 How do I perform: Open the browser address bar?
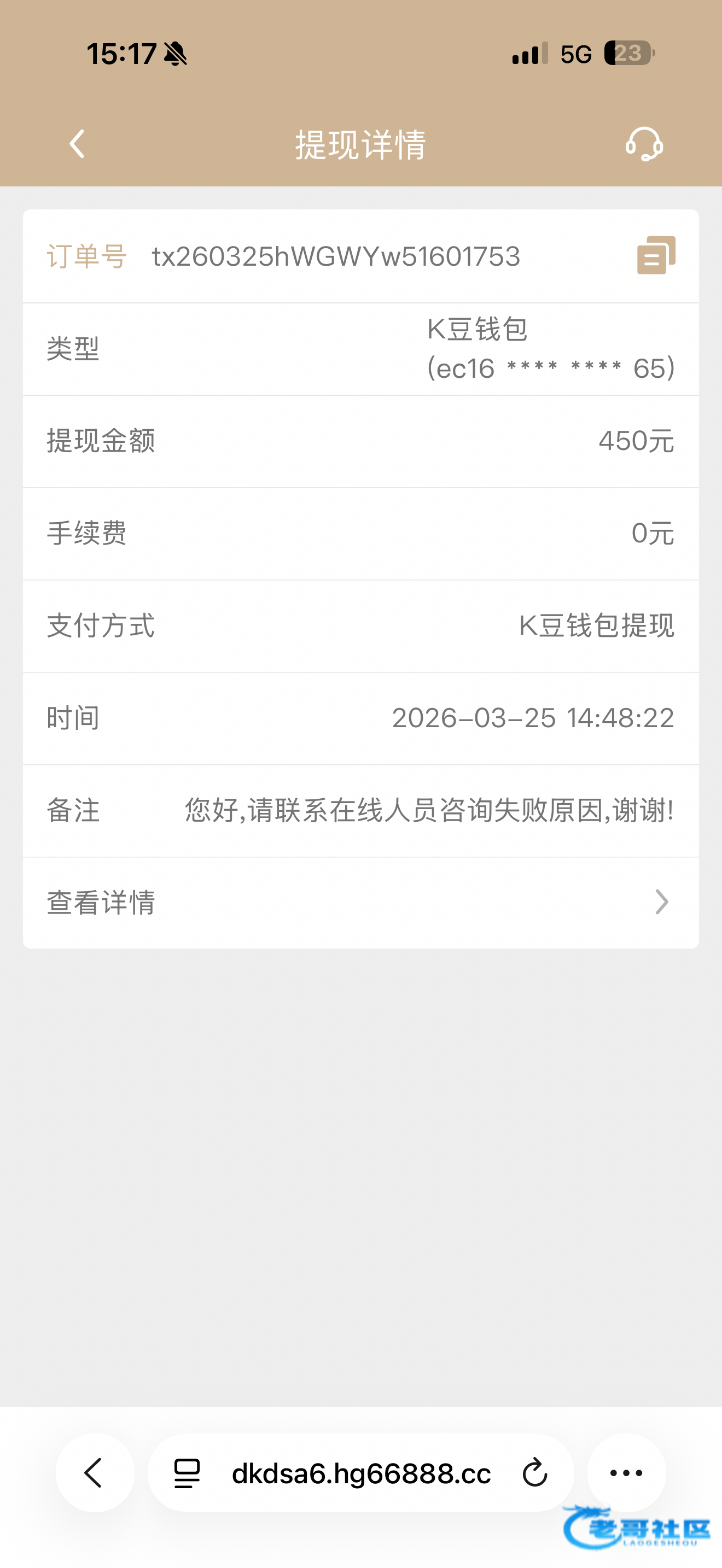(x=361, y=1473)
